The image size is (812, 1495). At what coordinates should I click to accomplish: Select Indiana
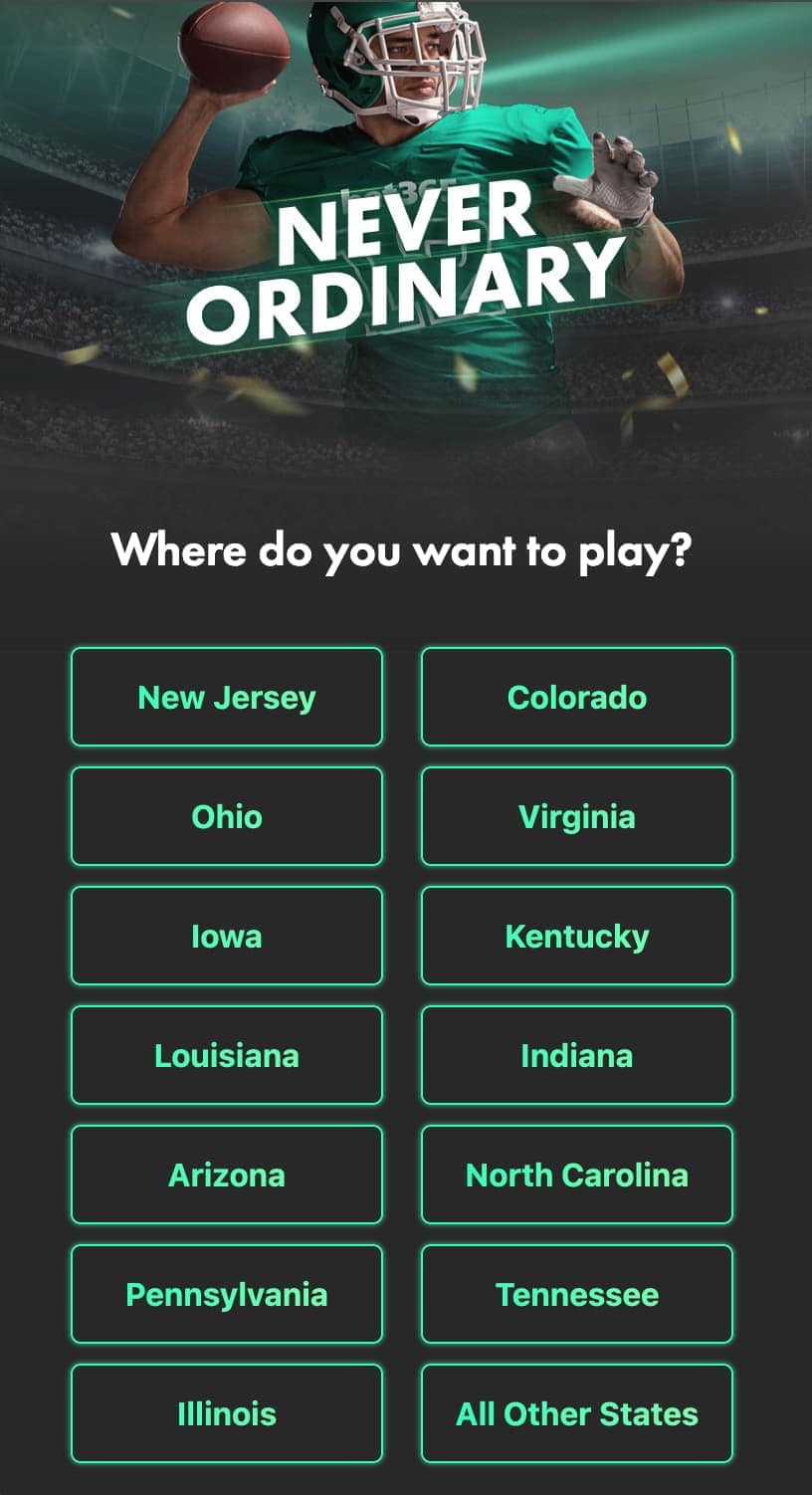click(577, 1055)
